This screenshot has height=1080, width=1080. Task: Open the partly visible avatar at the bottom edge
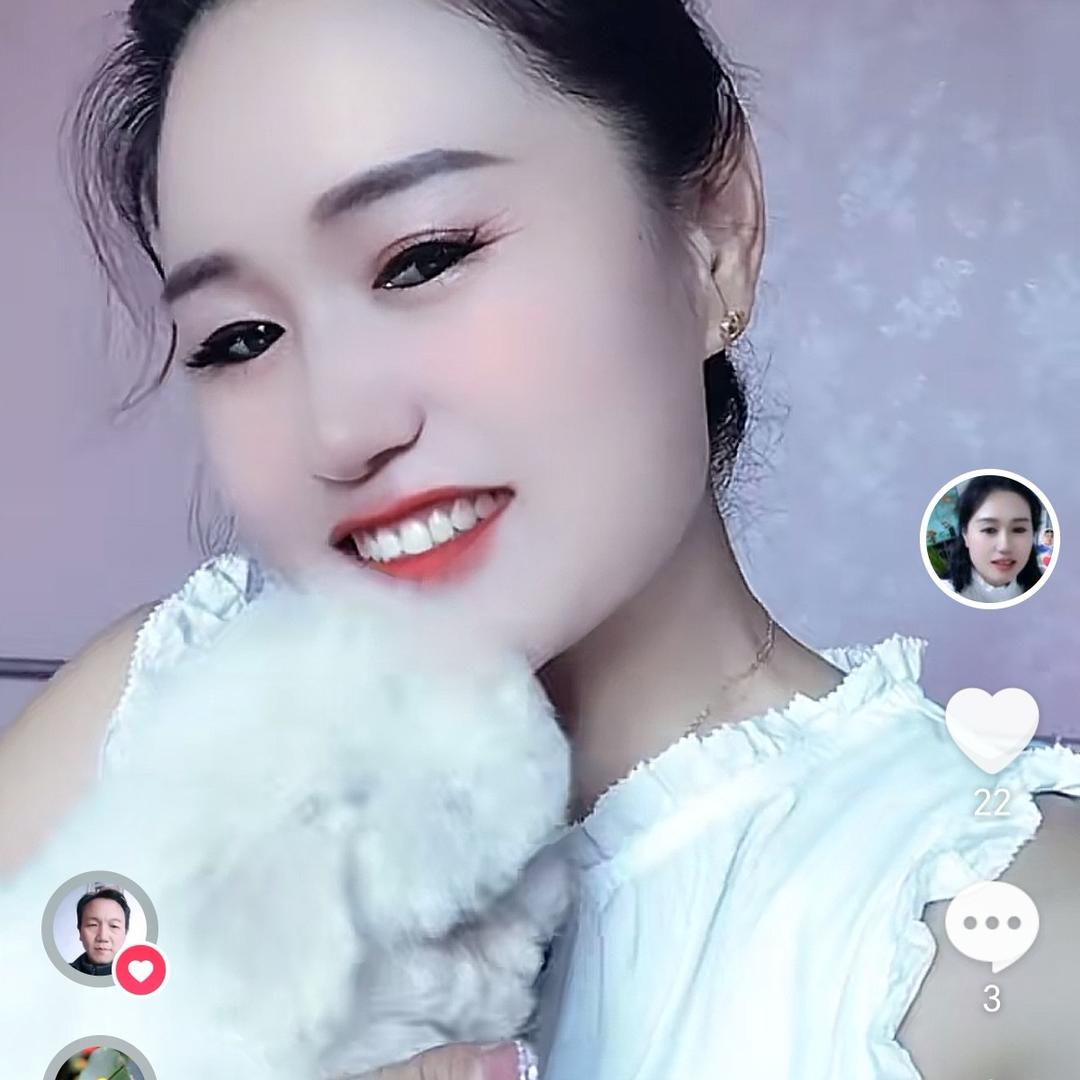(100, 1060)
